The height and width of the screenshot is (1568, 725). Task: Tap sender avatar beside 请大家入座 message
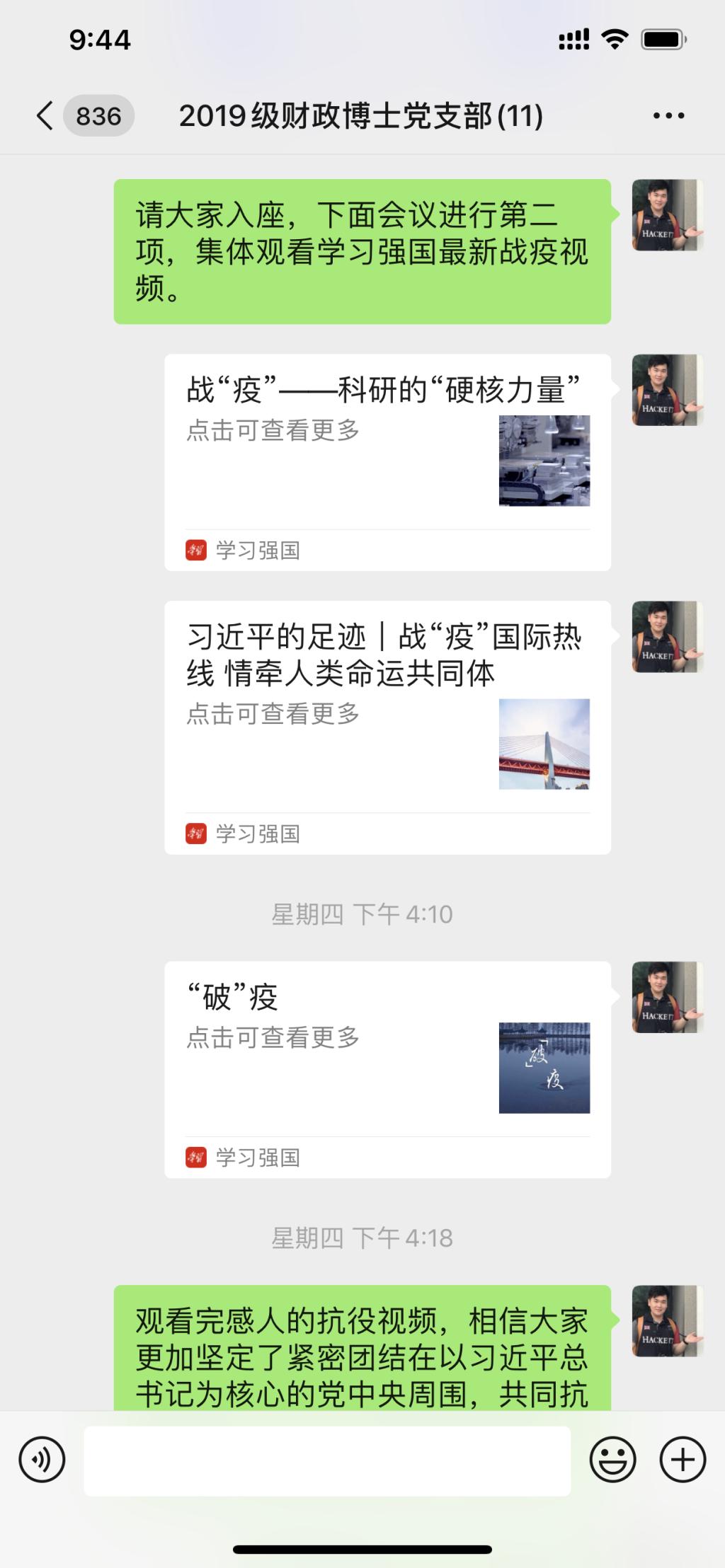667,215
